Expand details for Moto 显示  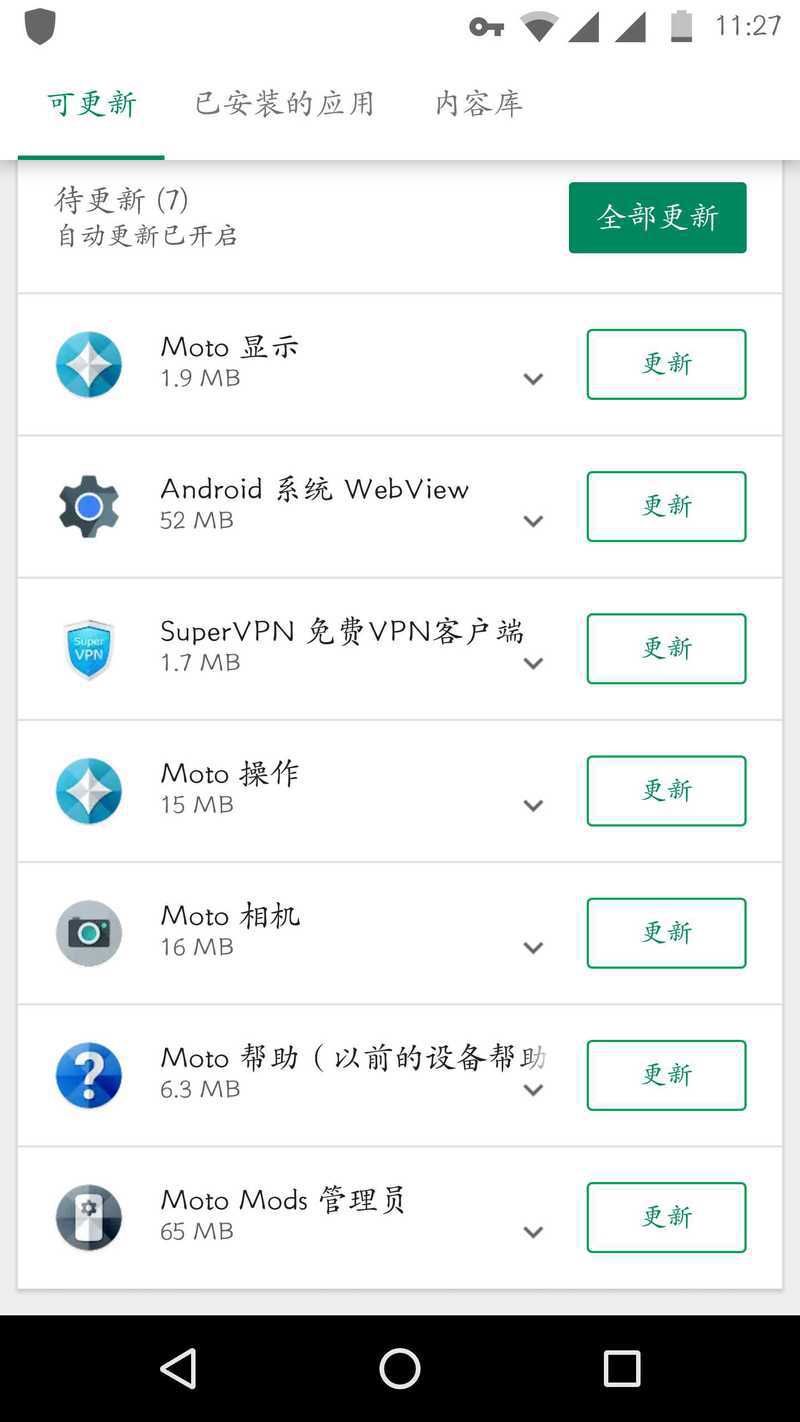[x=533, y=378]
